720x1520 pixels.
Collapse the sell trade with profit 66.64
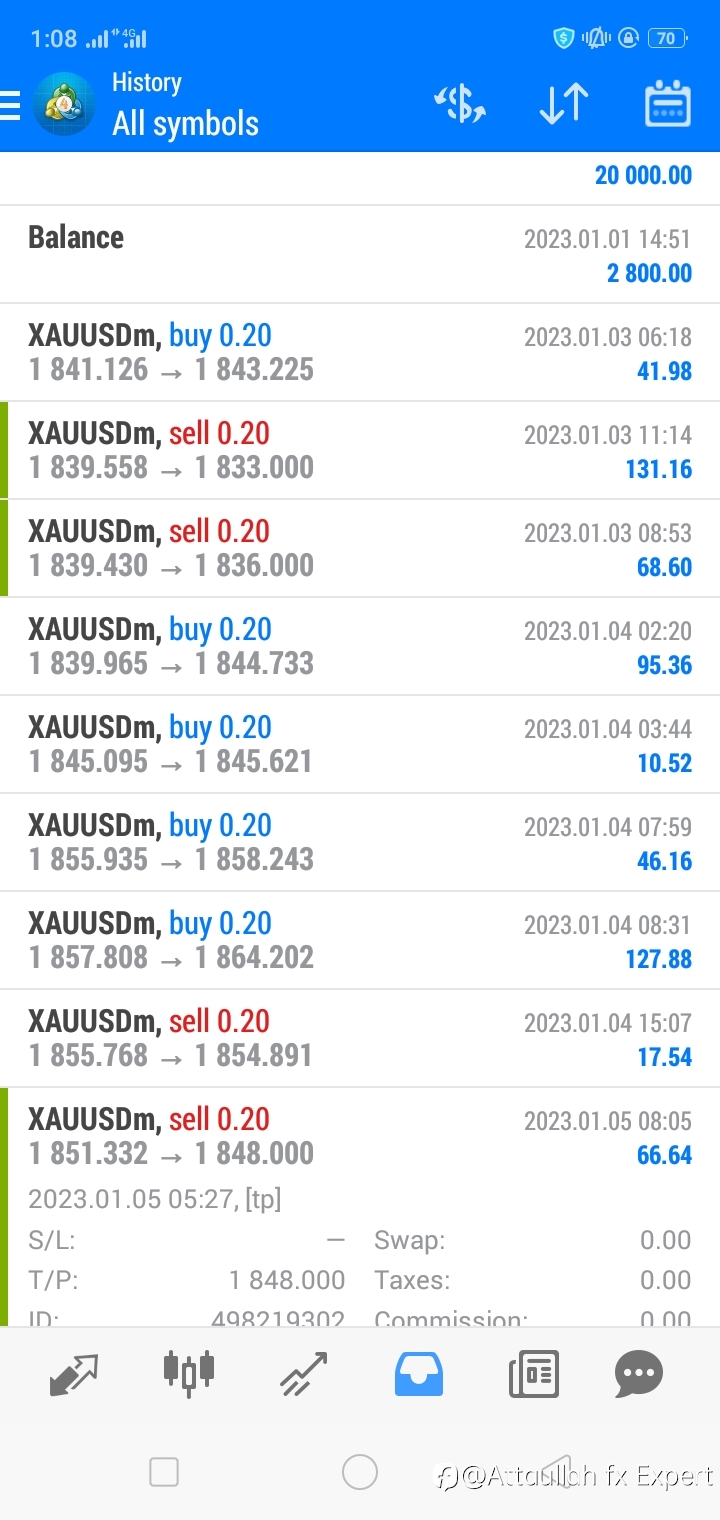pos(360,1137)
